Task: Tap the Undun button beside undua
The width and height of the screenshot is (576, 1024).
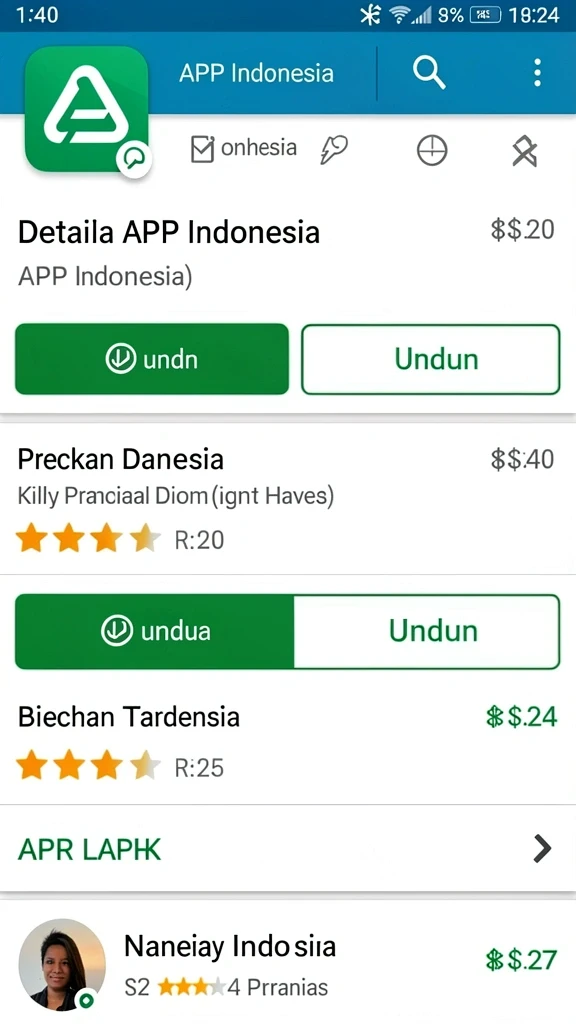Action: [x=427, y=631]
